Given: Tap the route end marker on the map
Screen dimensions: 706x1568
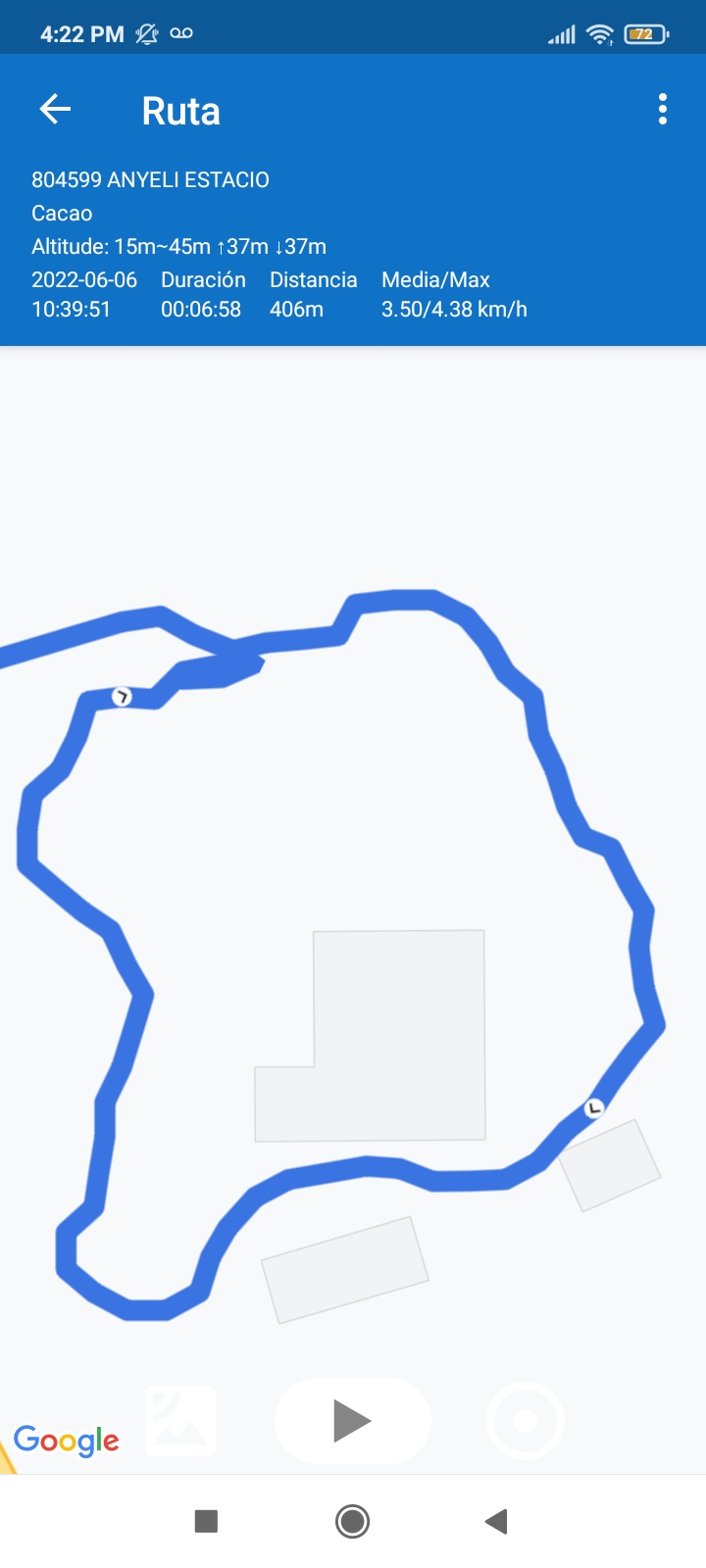Looking at the screenshot, I should pyautogui.click(x=594, y=1108).
